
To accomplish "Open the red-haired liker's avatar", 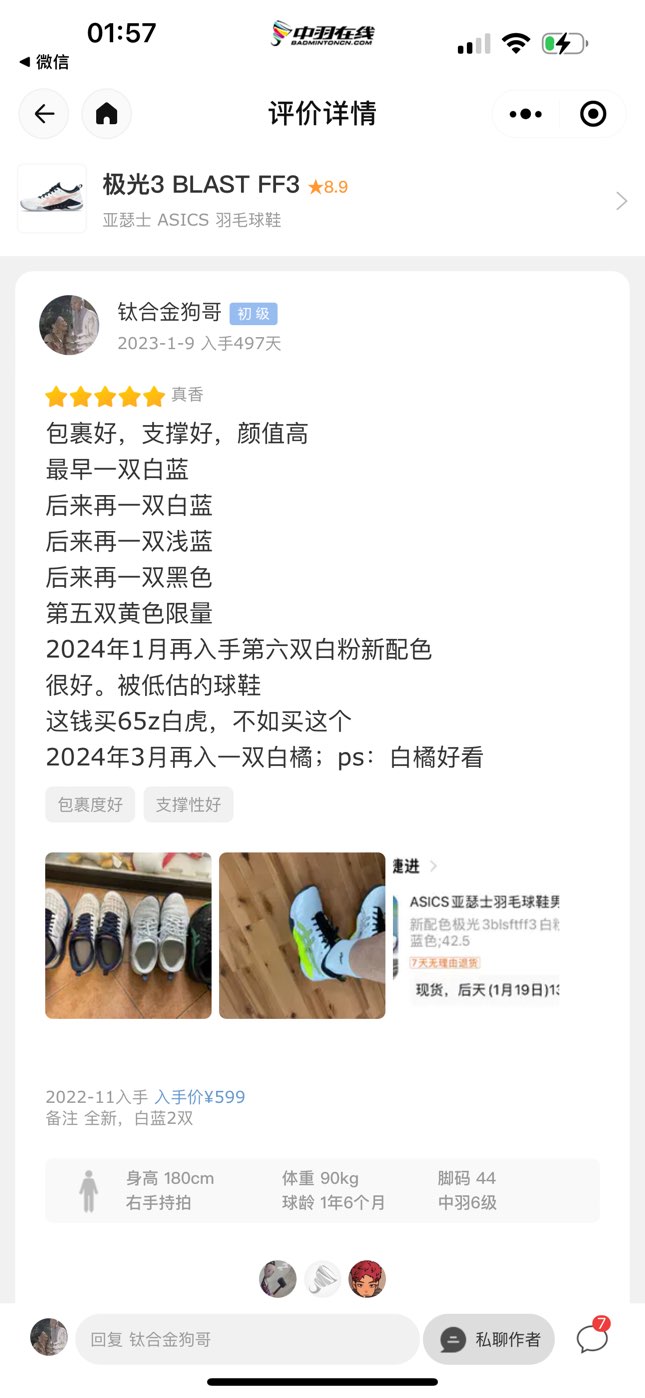I will pyautogui.click(x=367, y=1278).
